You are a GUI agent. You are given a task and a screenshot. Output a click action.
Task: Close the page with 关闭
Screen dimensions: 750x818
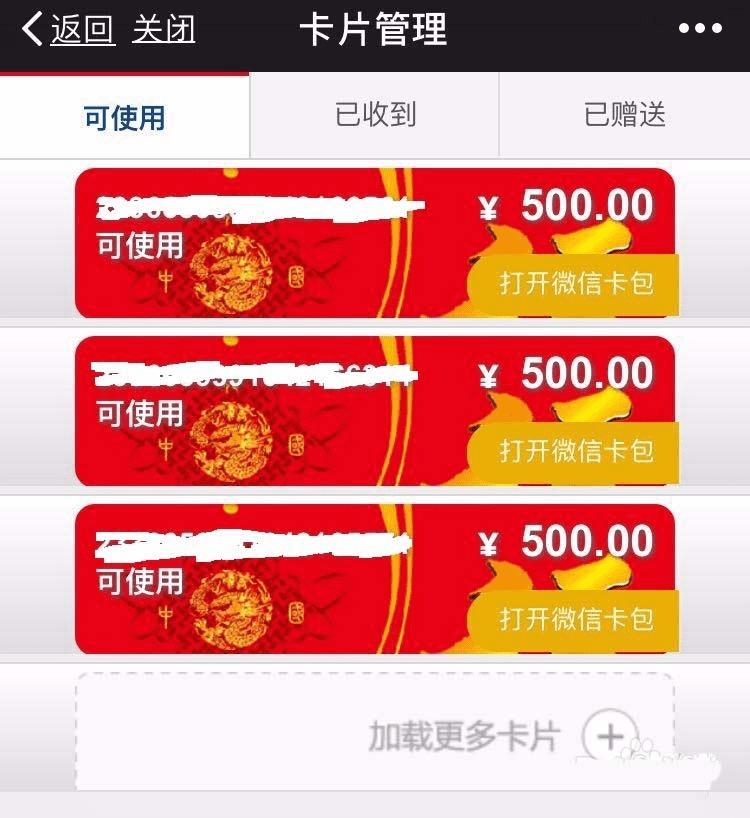click(x=164, y=30)
